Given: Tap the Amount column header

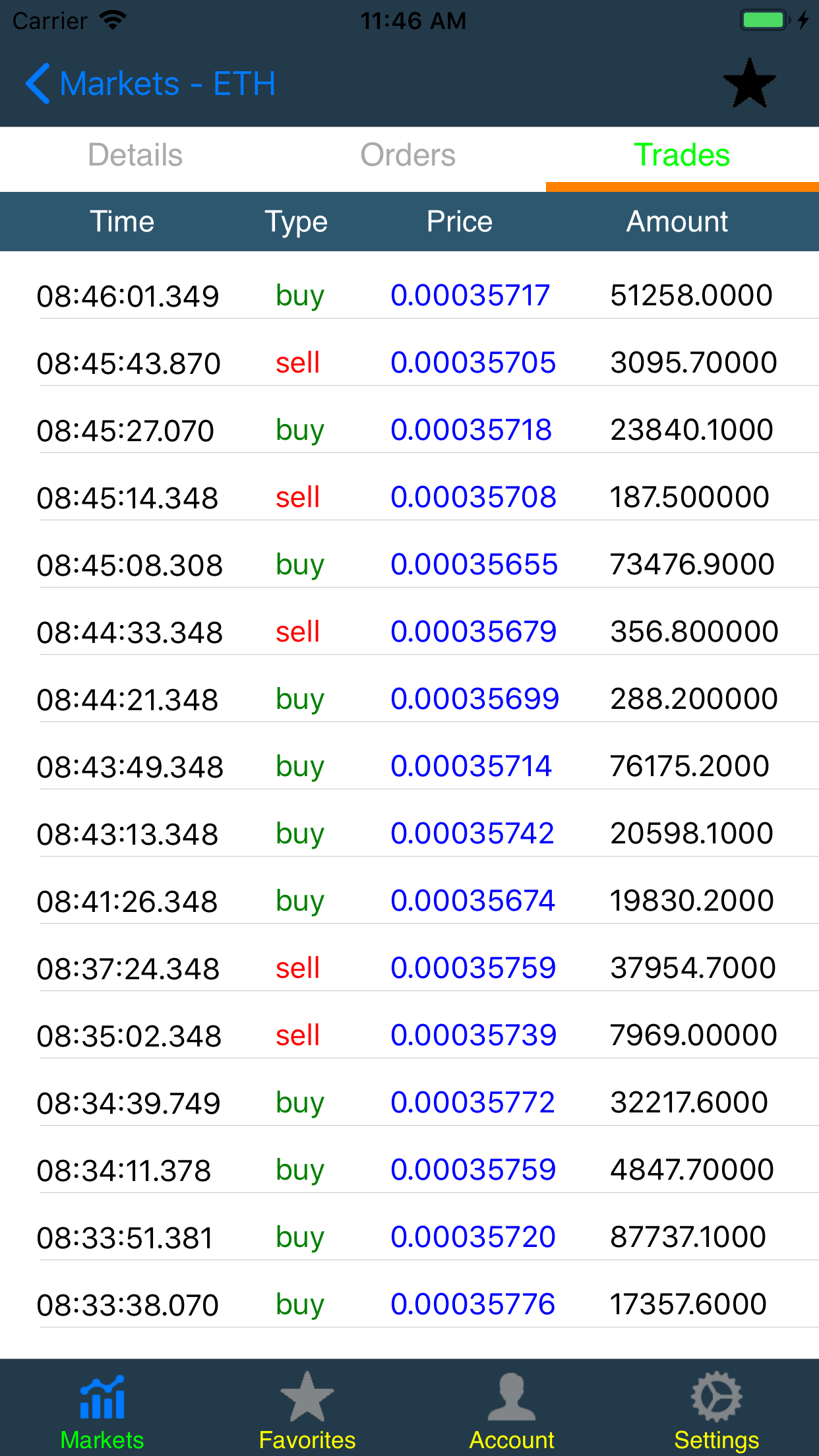Looking at the screenshot, I should pos(677,222).
